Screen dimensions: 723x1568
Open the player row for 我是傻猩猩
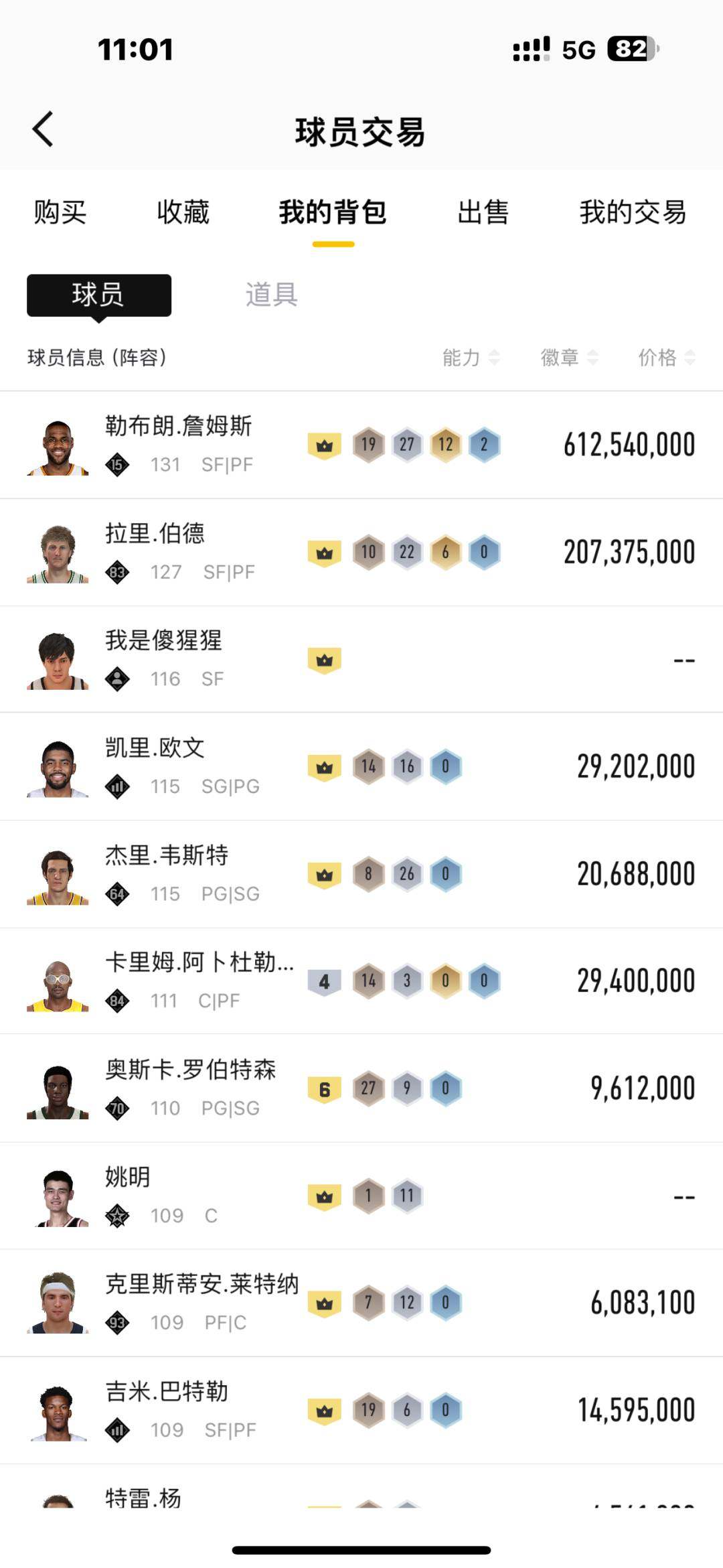click(x=268, y=658)
